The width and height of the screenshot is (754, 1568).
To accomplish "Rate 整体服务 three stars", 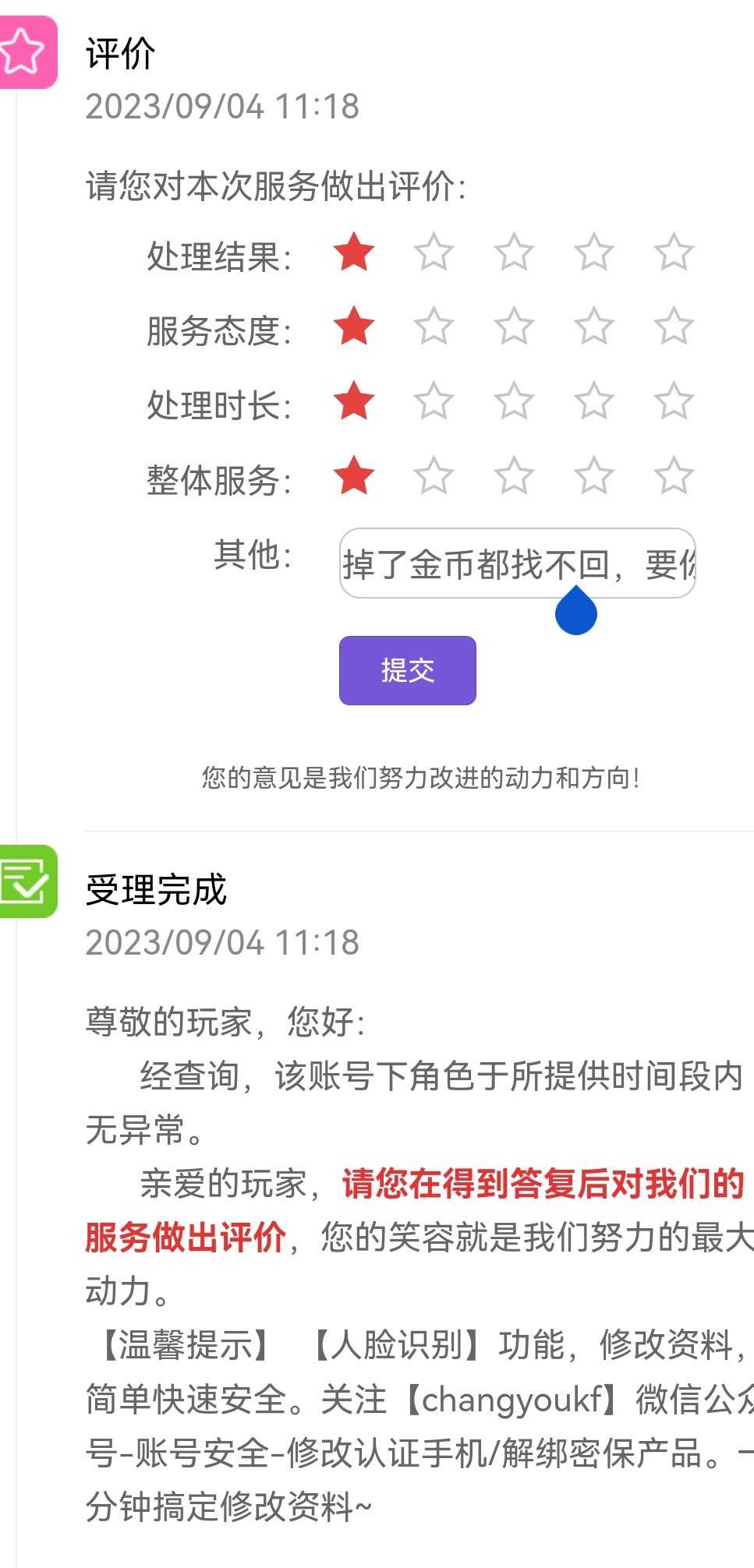I will [x=514, y=475].
